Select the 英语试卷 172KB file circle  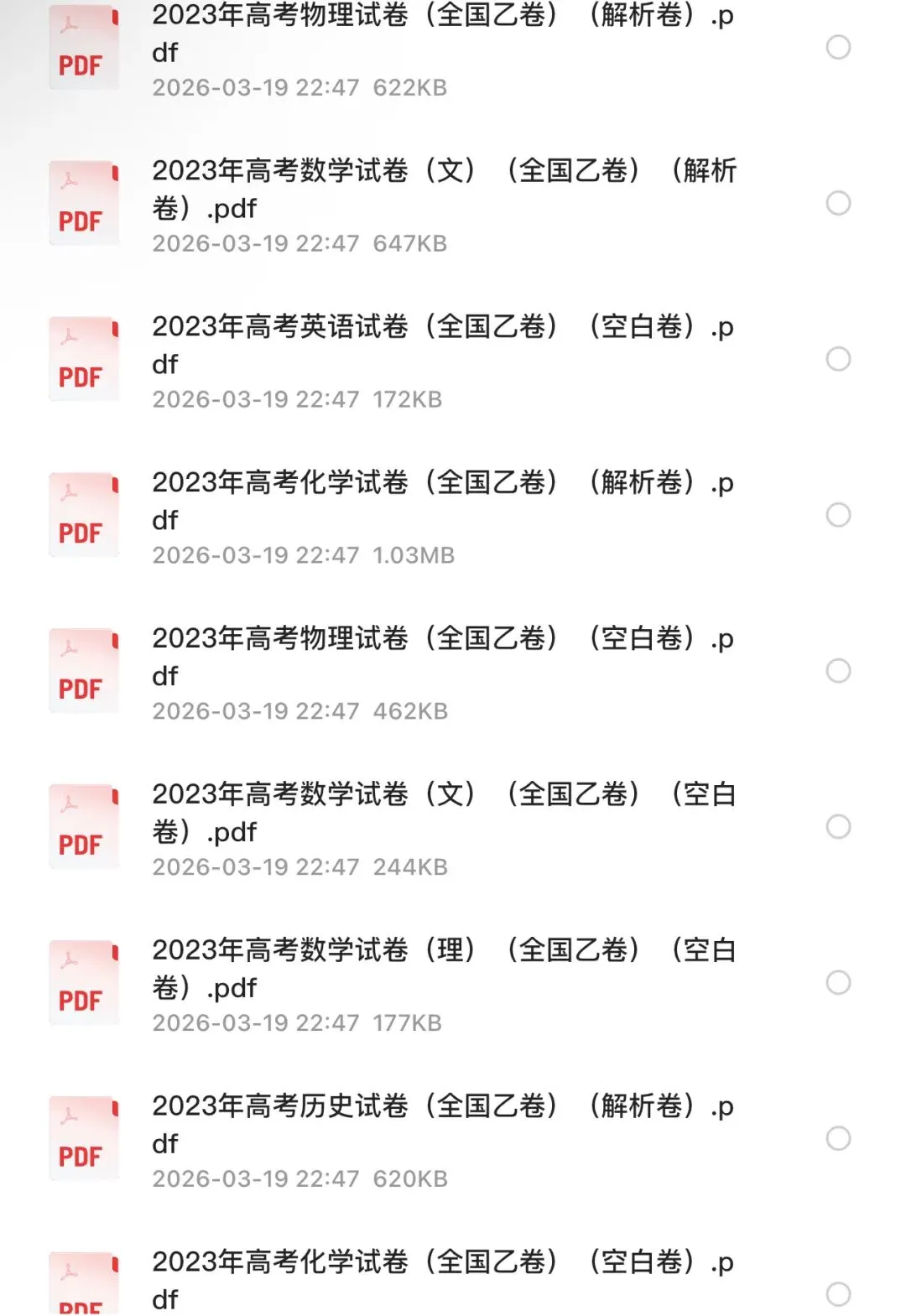838,359
